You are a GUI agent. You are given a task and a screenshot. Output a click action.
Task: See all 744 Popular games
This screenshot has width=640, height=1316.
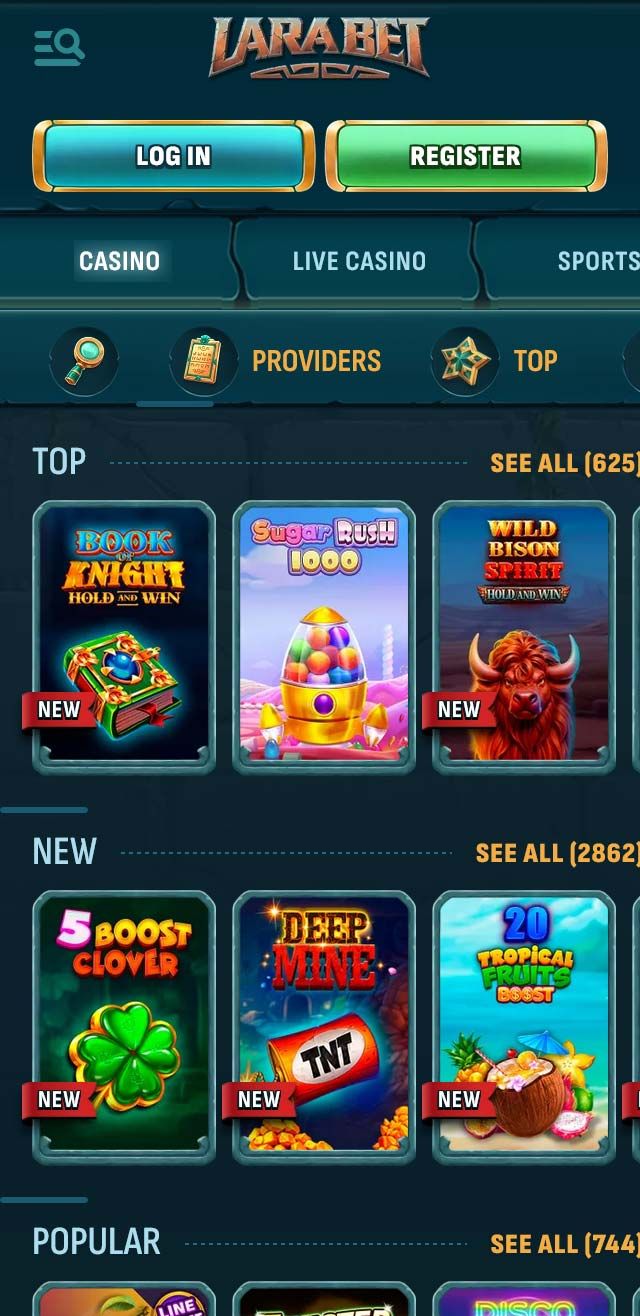pos(564,1244)
